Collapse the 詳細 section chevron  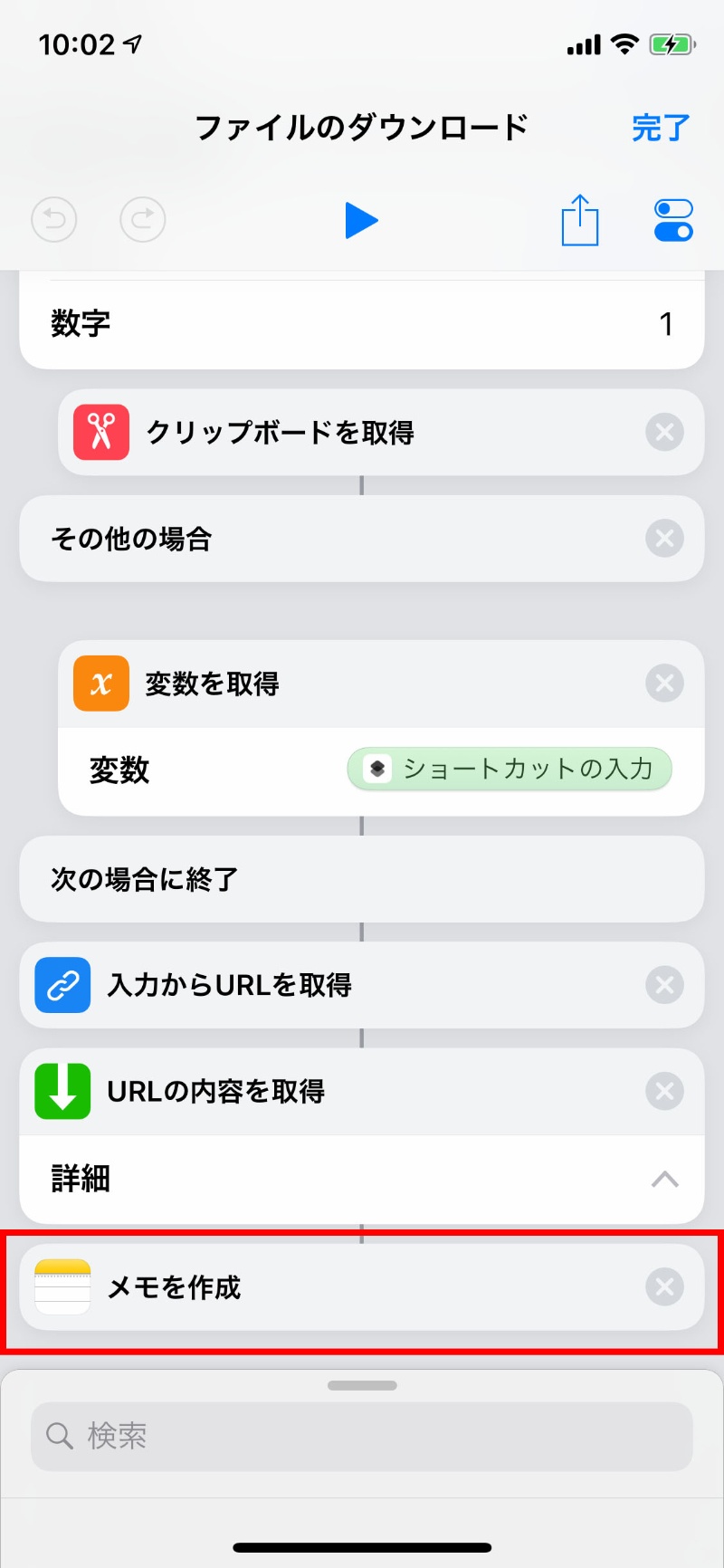(x=666, y=1180)
